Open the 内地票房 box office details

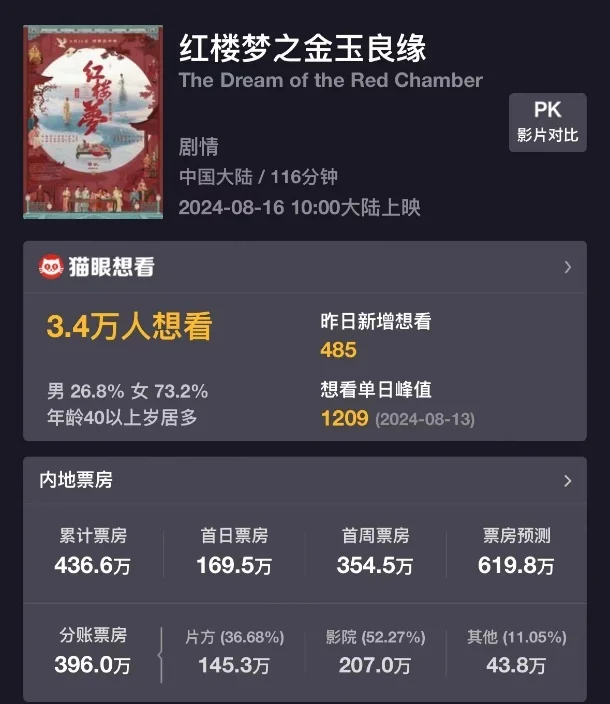tap(567, 481)
